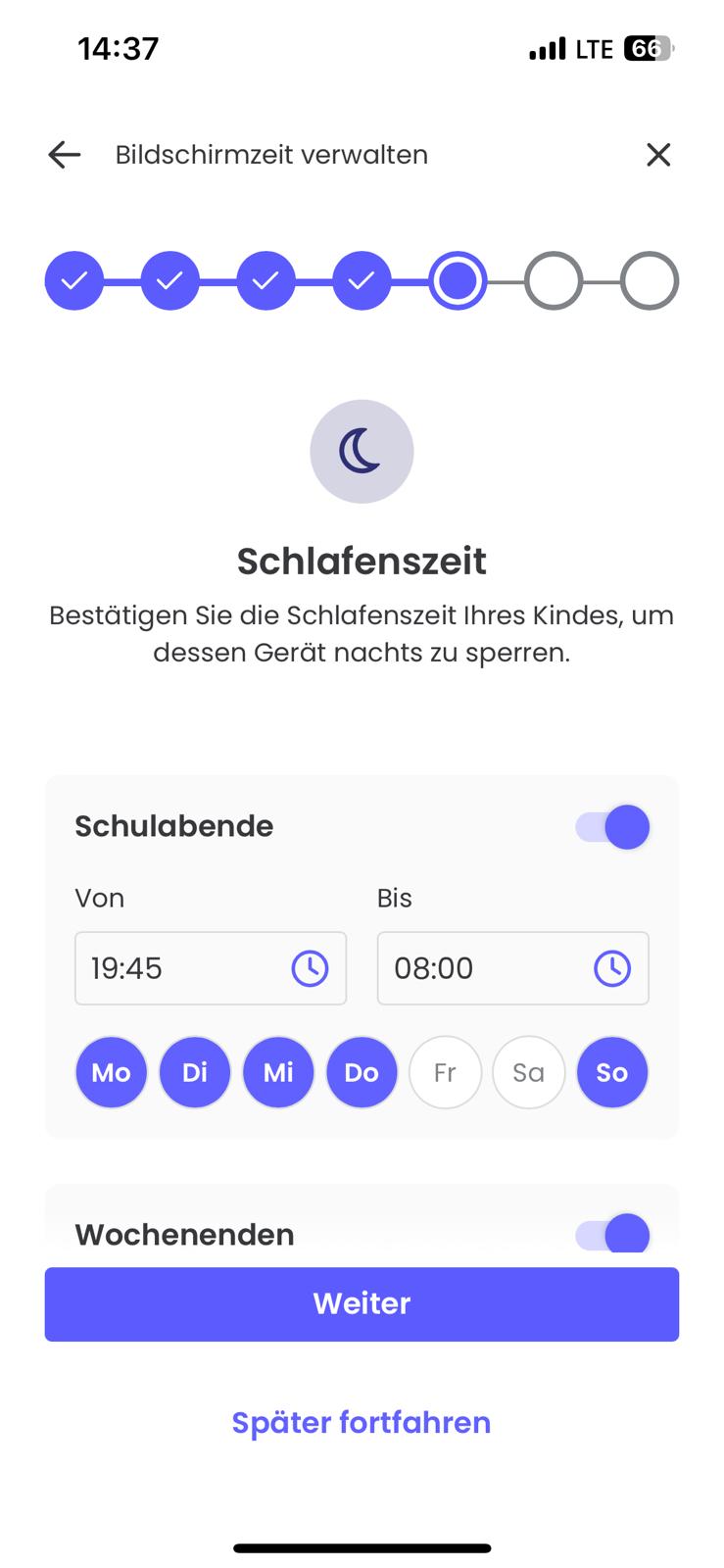Image resolution: width=724 pixels, height=1568 pixels.
Task: Disable the Wochenenden toggle
Action: click(610, 1234)
